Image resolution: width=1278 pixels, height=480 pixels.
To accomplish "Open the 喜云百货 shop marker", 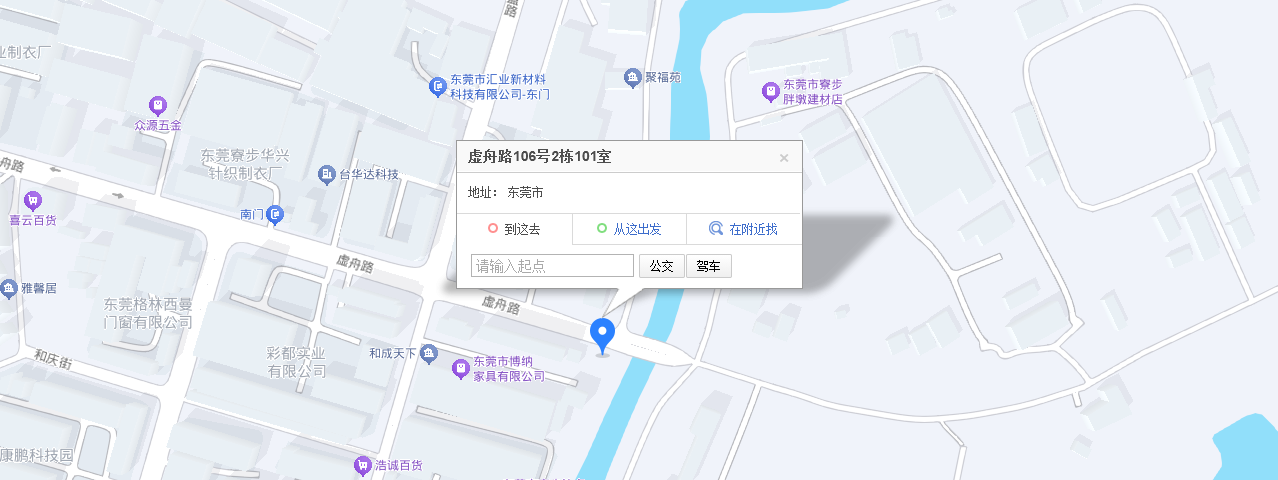I will click(33, 200).
